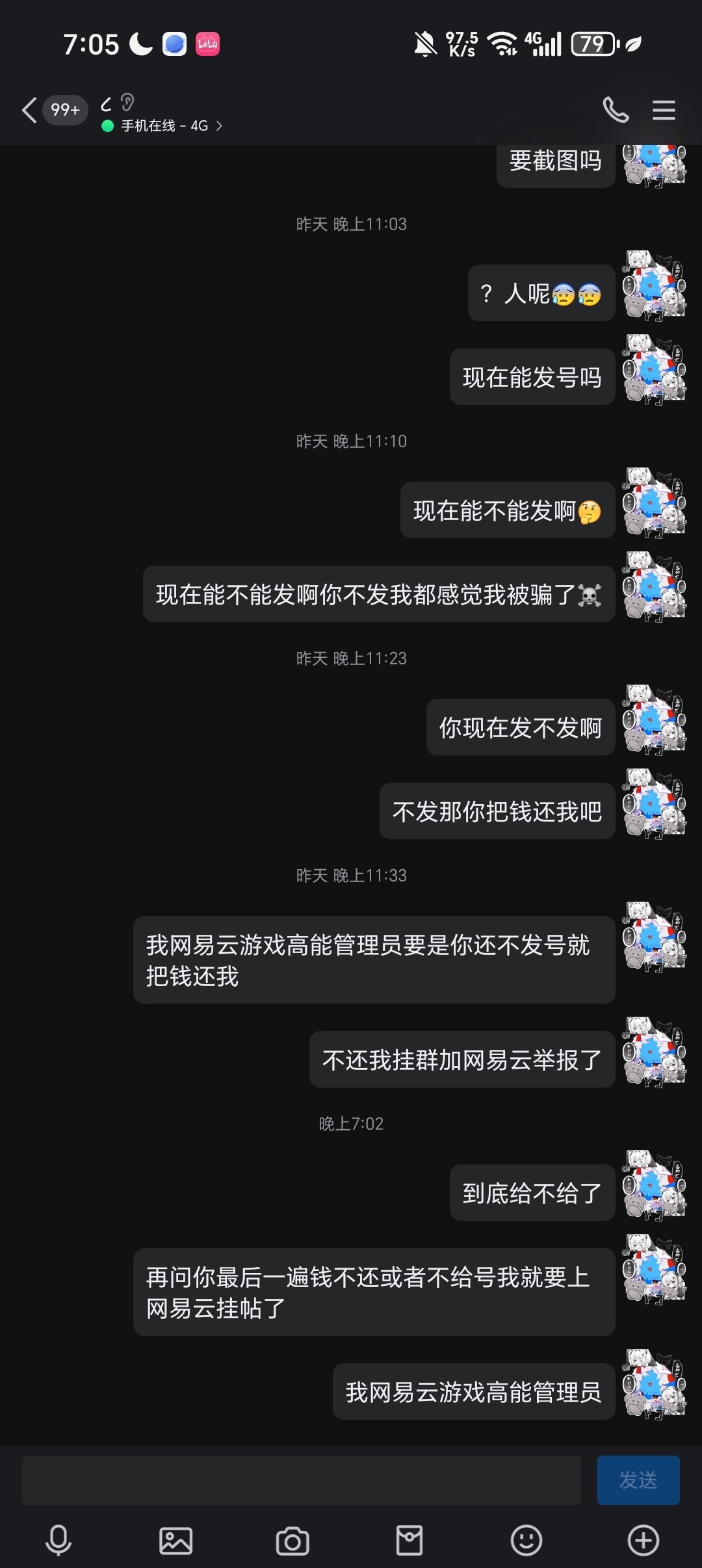
Task: Open the photo gallery picker
Action: pos(175,1540)
